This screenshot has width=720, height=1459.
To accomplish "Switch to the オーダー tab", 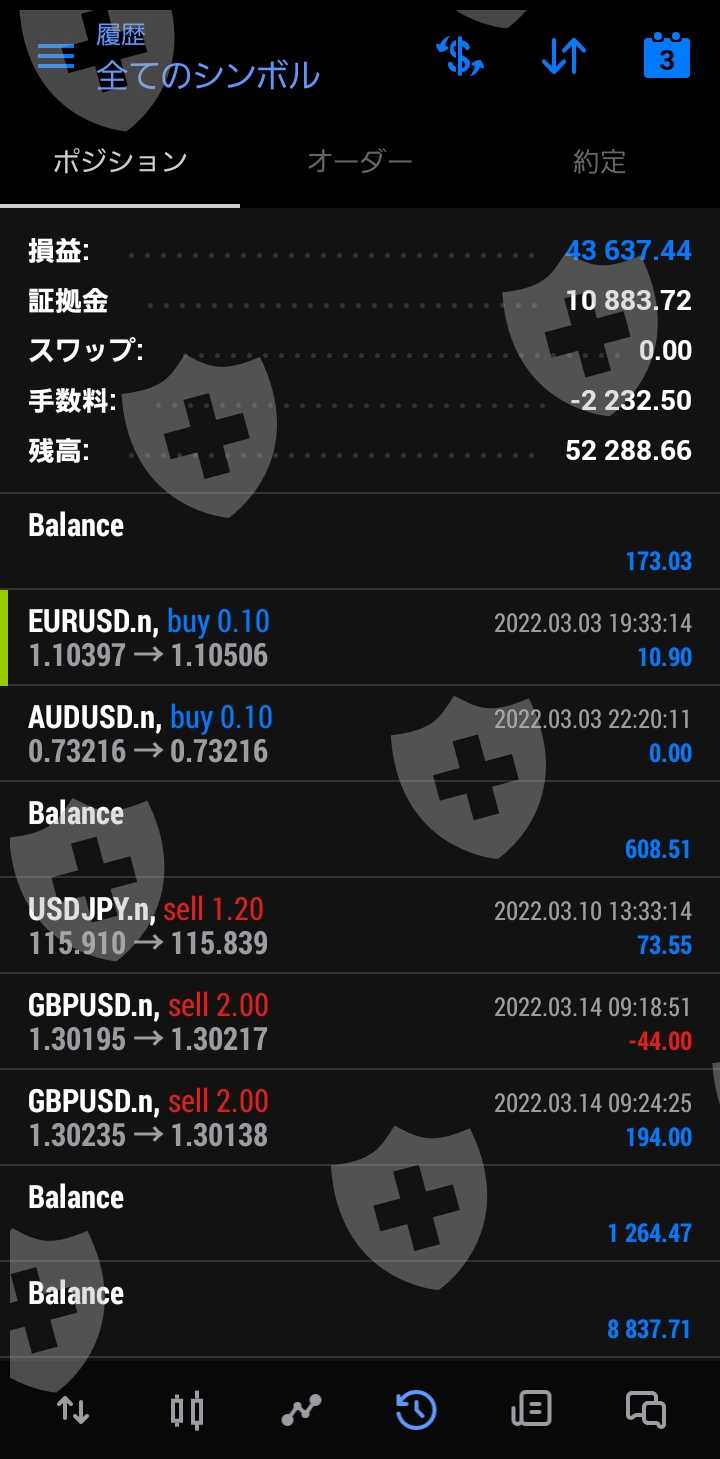I will pyautogui.click(x=360, y=162).
